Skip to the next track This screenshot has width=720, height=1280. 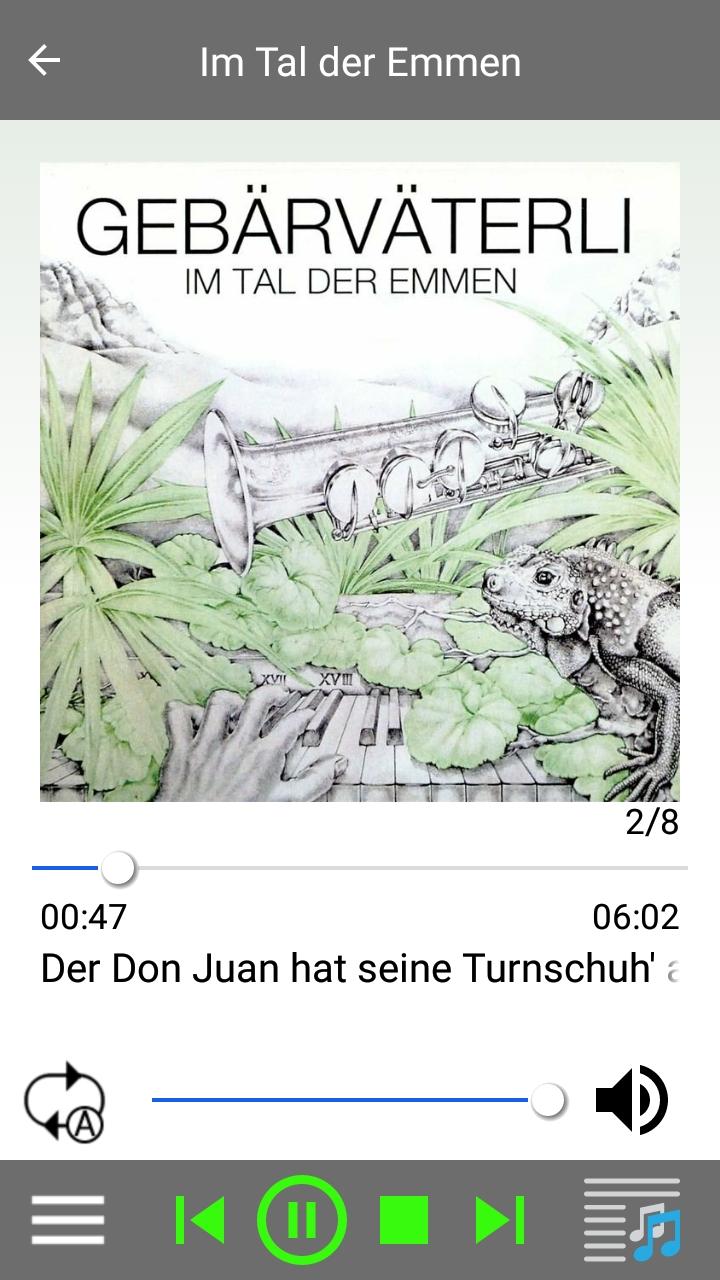pos(499,1220)
